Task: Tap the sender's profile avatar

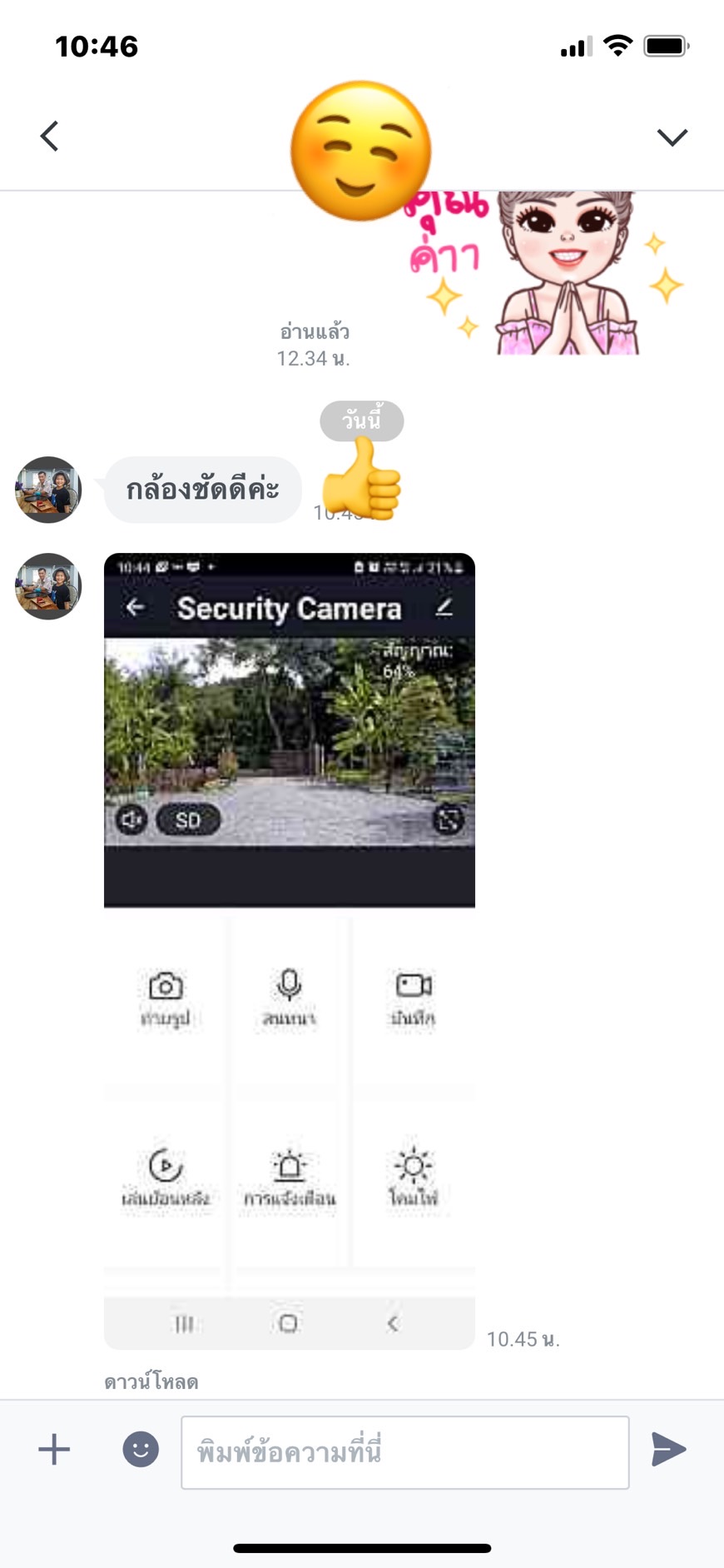Action: [x=47, y=491]
